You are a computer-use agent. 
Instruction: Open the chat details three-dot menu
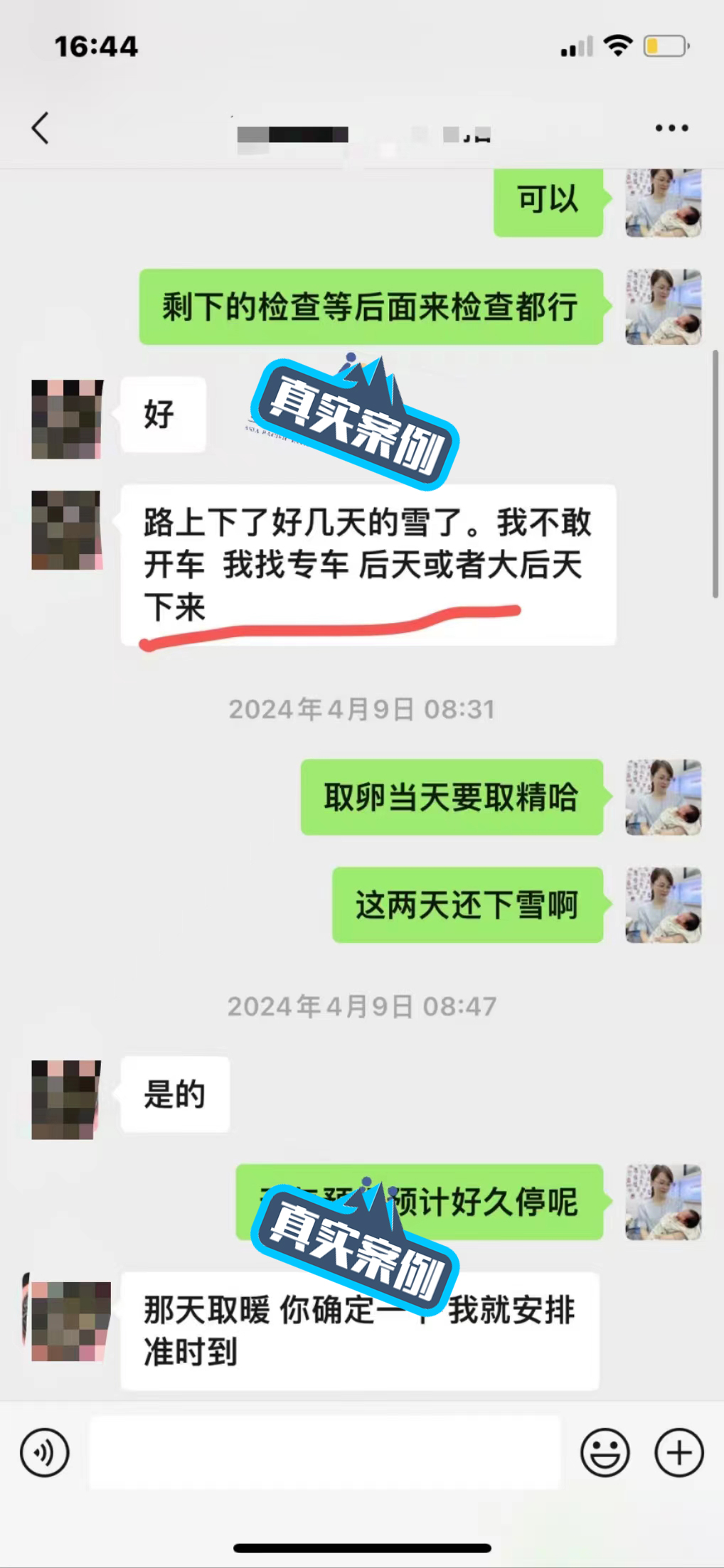[x=671, y=129]
